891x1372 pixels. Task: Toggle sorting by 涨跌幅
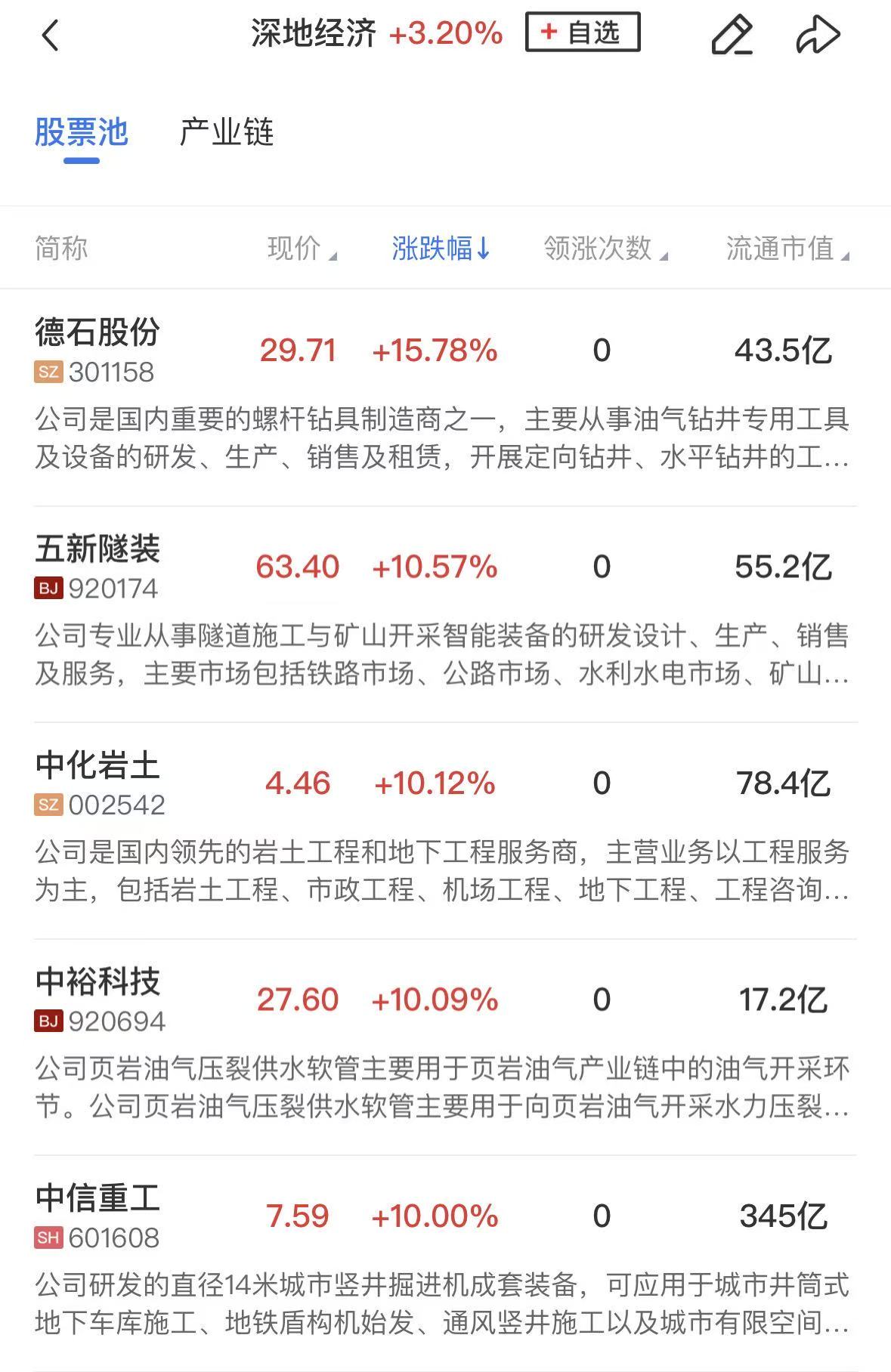(x=441, y=248)
